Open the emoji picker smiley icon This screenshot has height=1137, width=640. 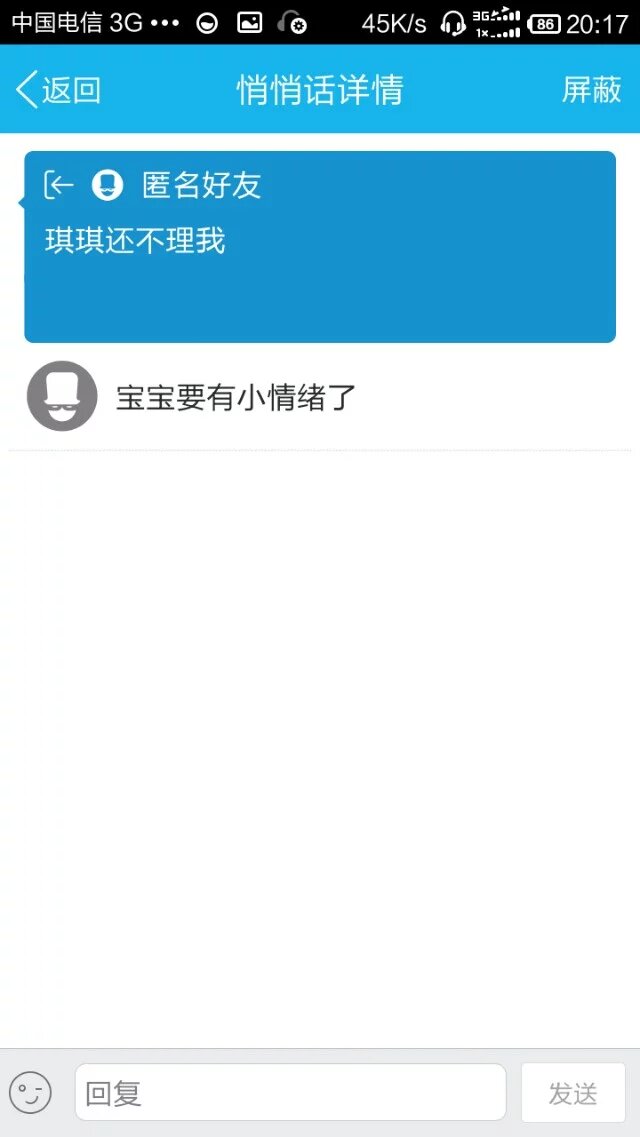coord(30,1093)
